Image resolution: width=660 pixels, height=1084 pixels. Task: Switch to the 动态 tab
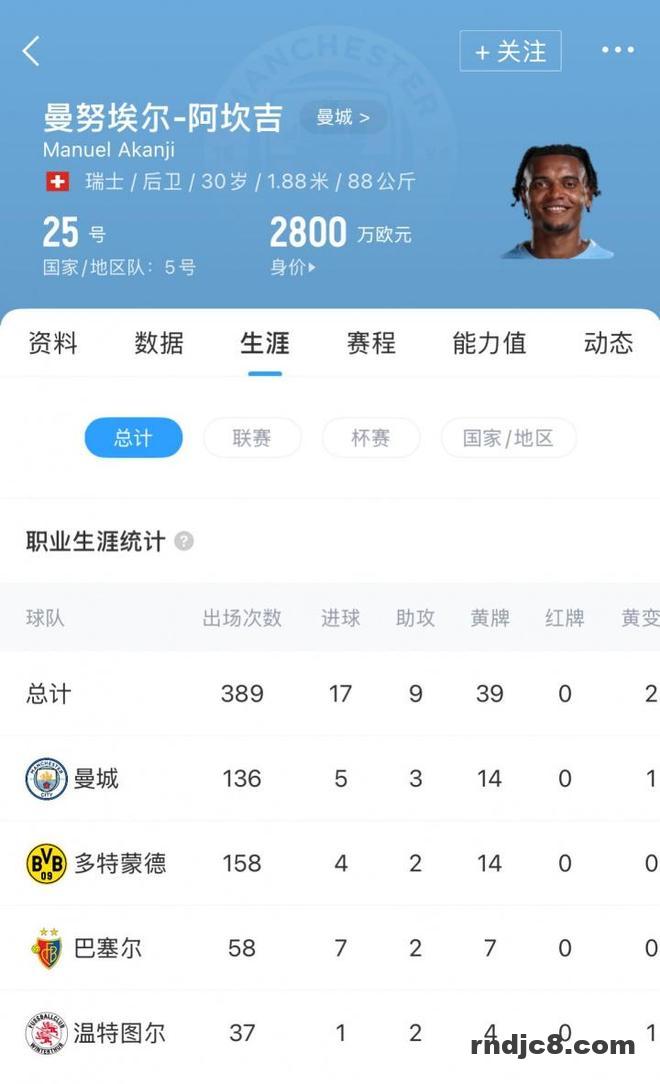click(x=608, y=343)
